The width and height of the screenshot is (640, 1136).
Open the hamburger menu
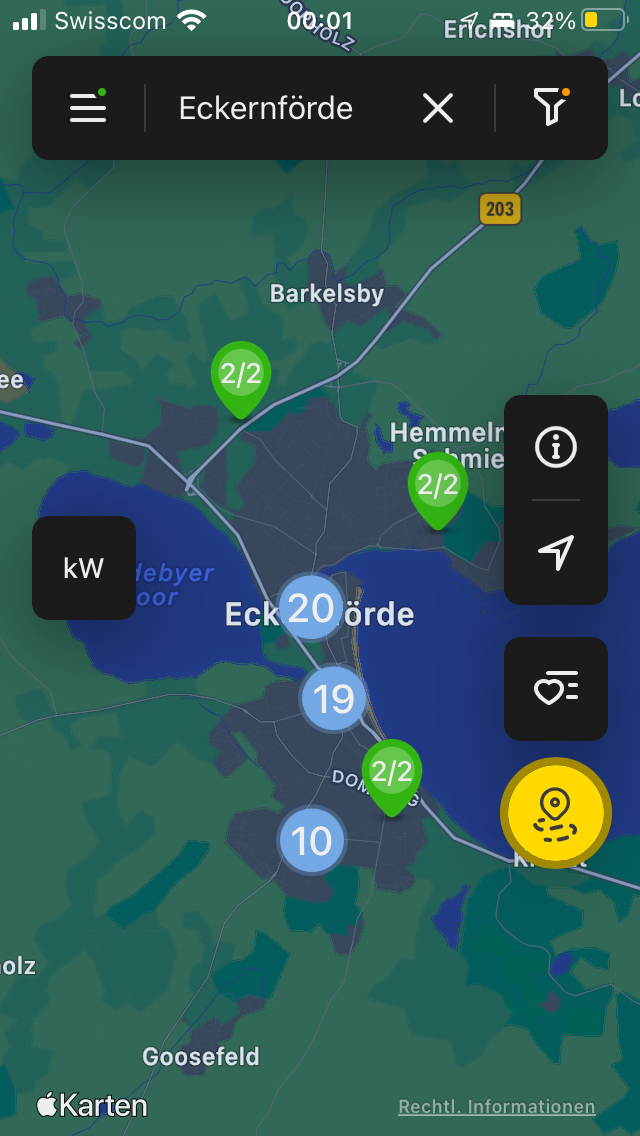(x=88, y=107)
